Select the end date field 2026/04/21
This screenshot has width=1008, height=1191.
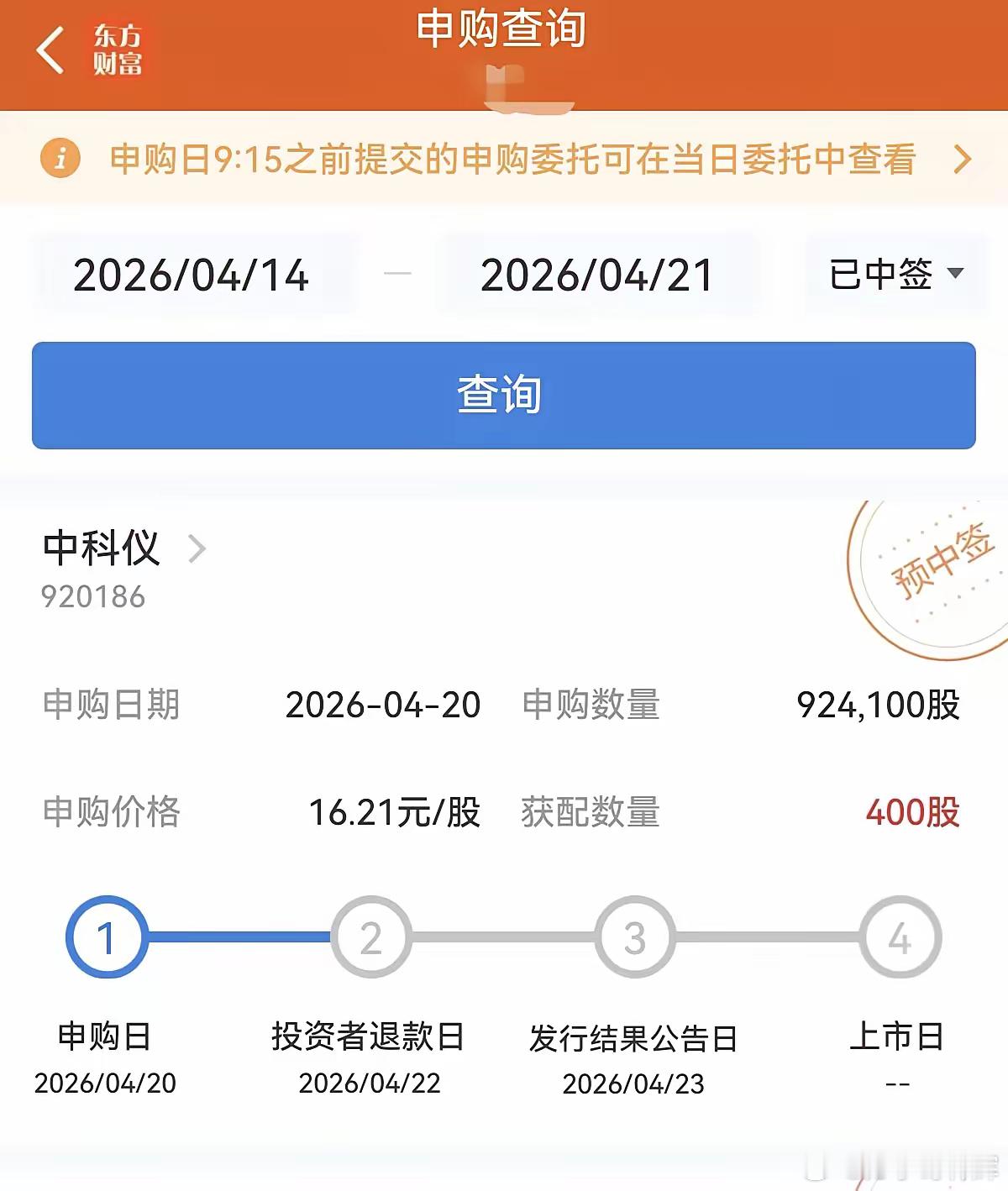[x=599, y=273]
